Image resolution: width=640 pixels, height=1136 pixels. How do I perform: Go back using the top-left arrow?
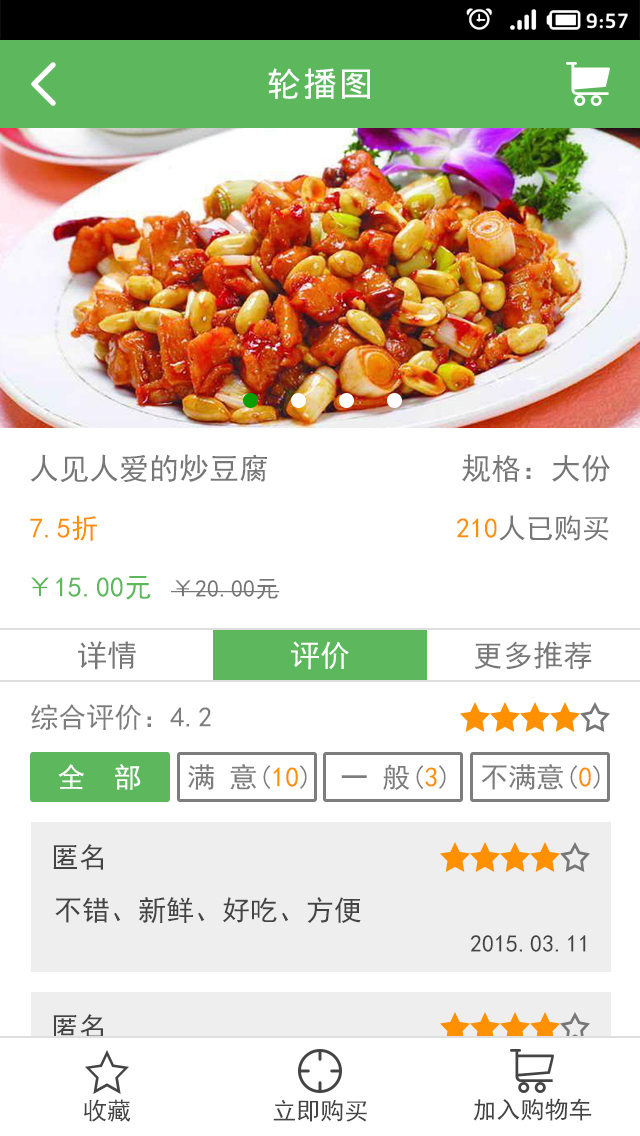[44, 84]
